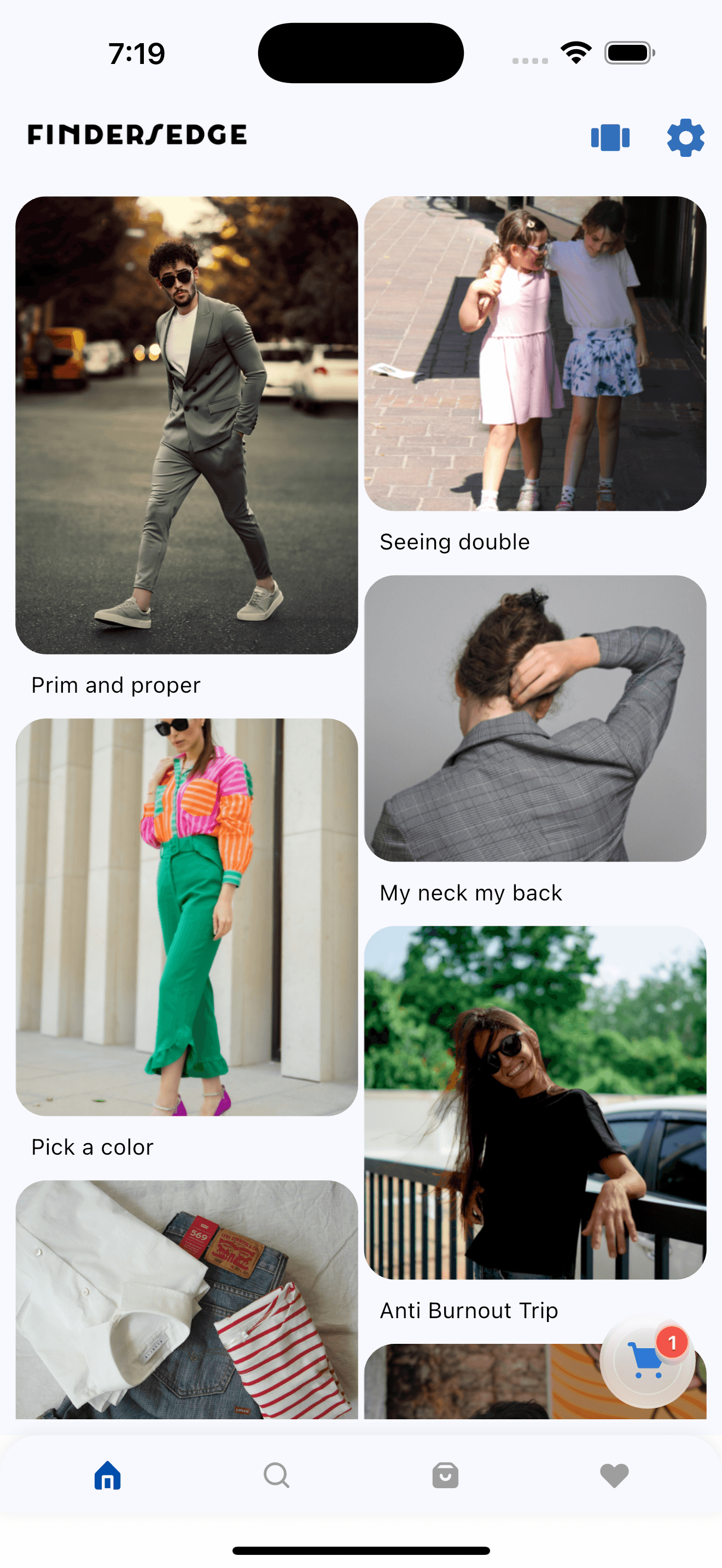The height and width of the screenshot is (1568, 722).
Task: Switch to the Home tab
Action: pos(108,1476)
